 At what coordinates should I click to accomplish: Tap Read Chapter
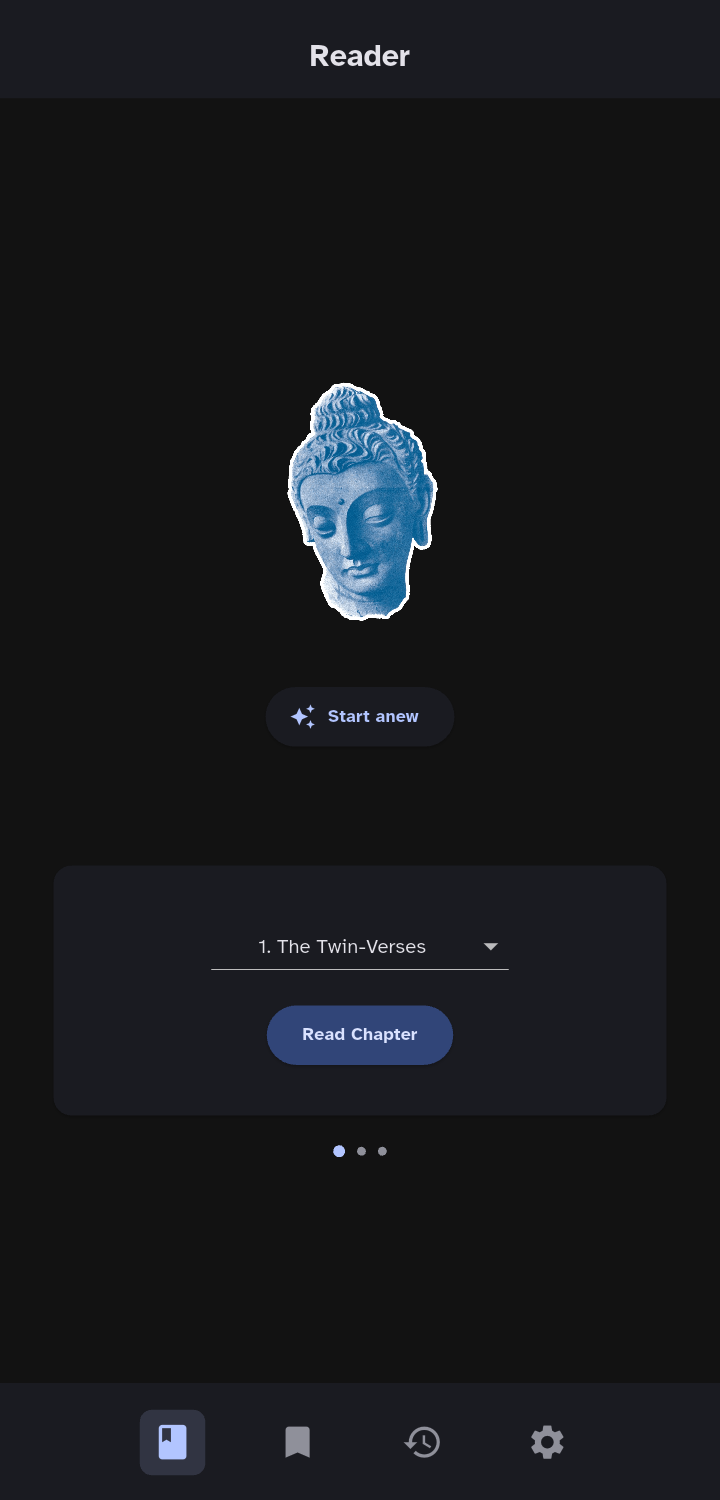[x=360, y=1035]
